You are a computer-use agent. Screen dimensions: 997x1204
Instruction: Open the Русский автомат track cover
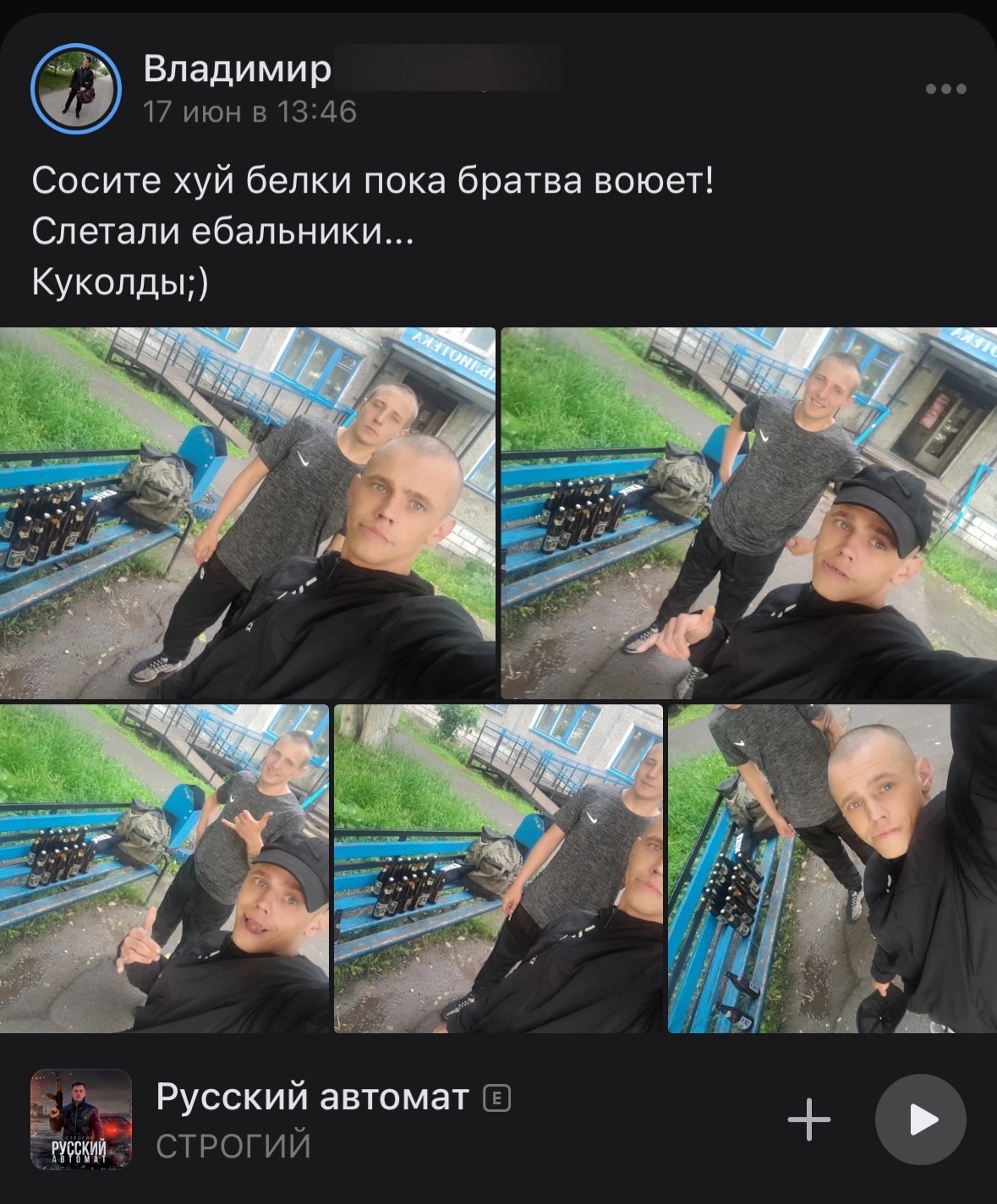[x=81, y=1119]
